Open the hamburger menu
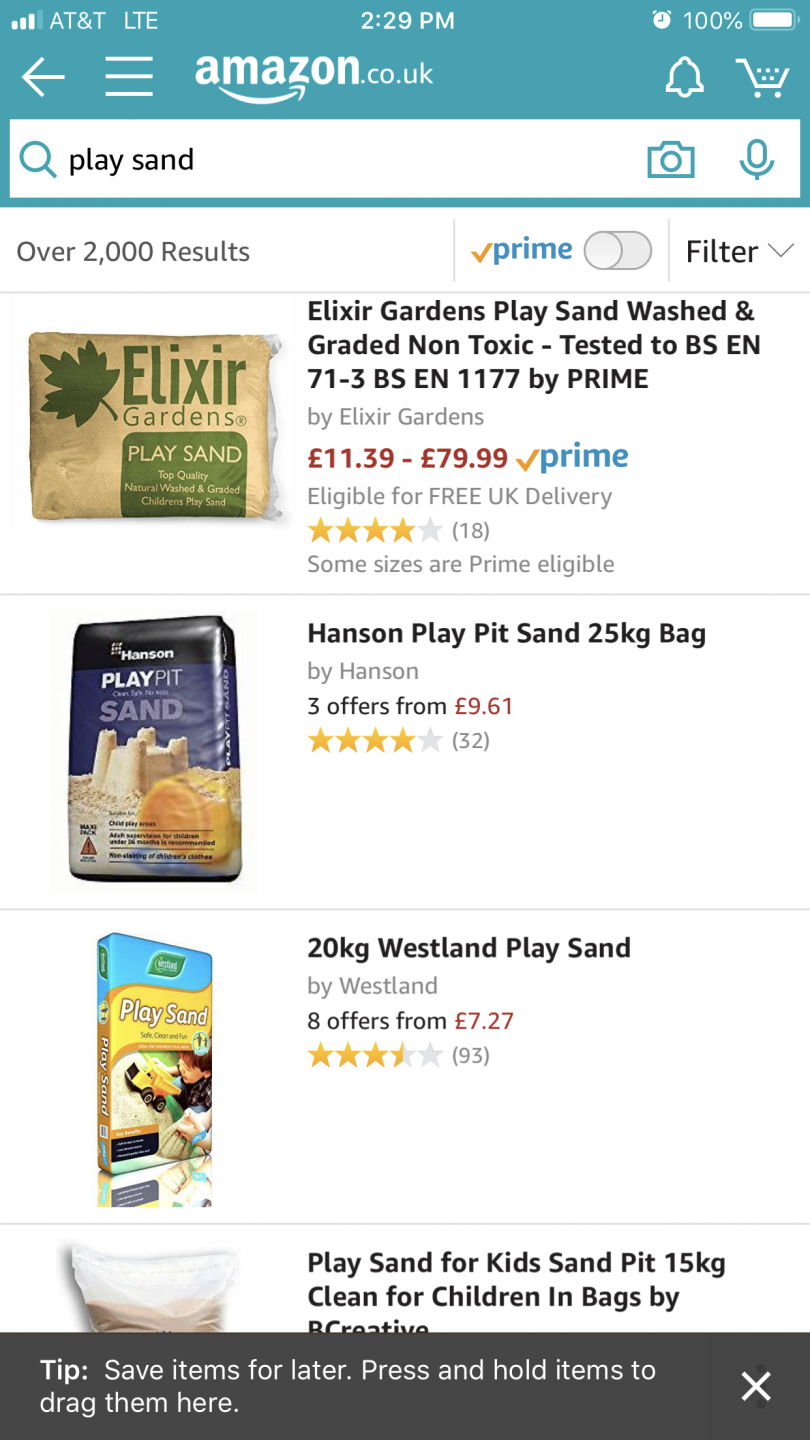The image size is (810, 1440). 129,77
